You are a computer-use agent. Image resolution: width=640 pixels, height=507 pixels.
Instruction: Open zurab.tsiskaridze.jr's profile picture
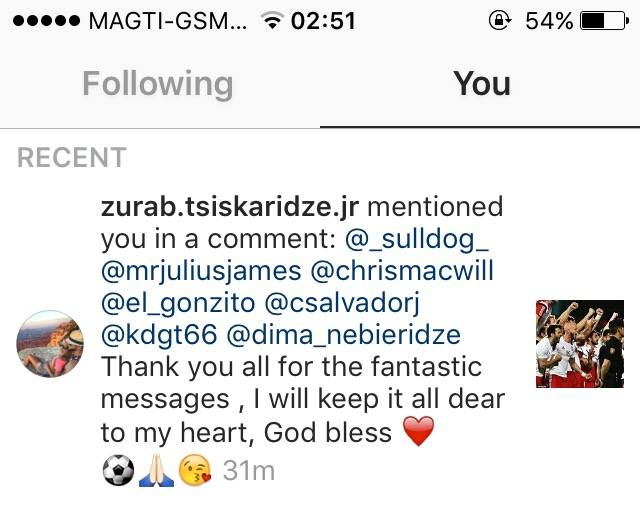click(50, 342)
